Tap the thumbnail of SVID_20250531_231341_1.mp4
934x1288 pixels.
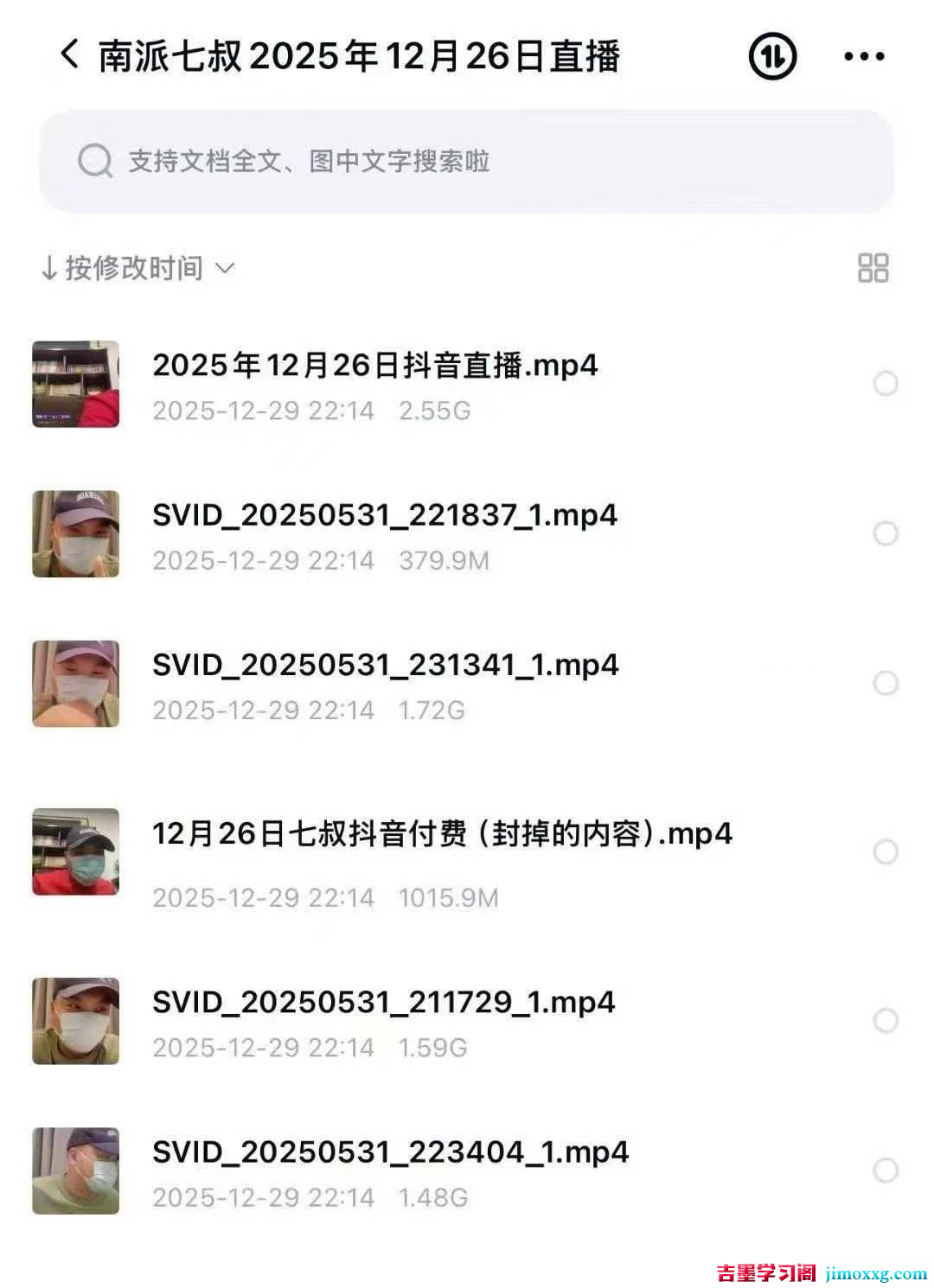(75, 683)
